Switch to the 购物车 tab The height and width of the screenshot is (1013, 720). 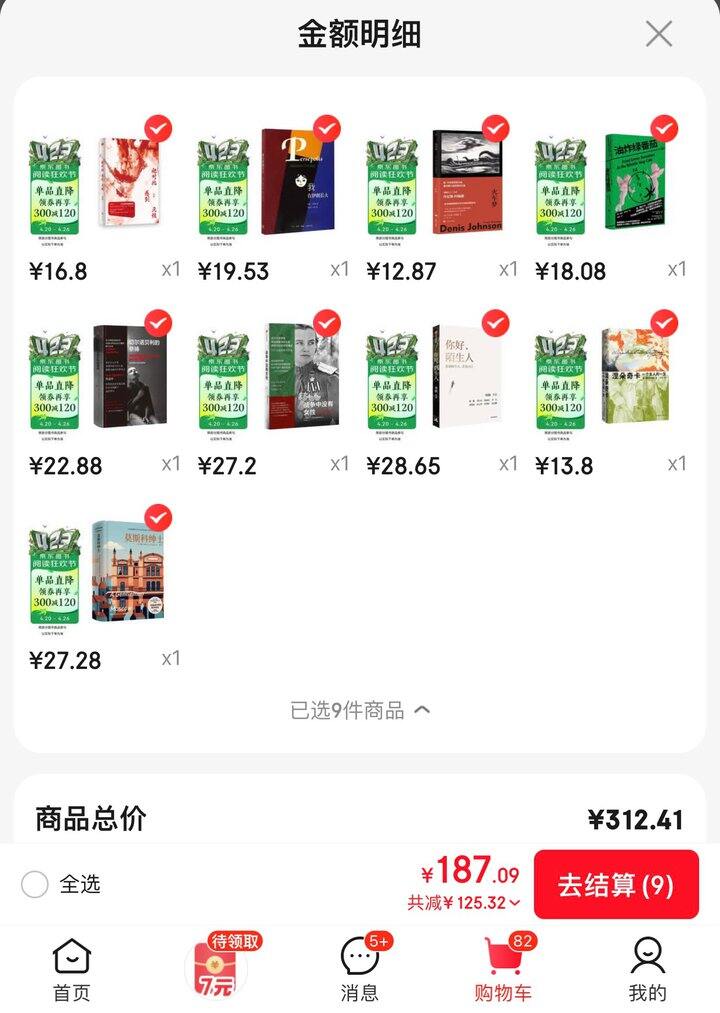tap(503, 970)
